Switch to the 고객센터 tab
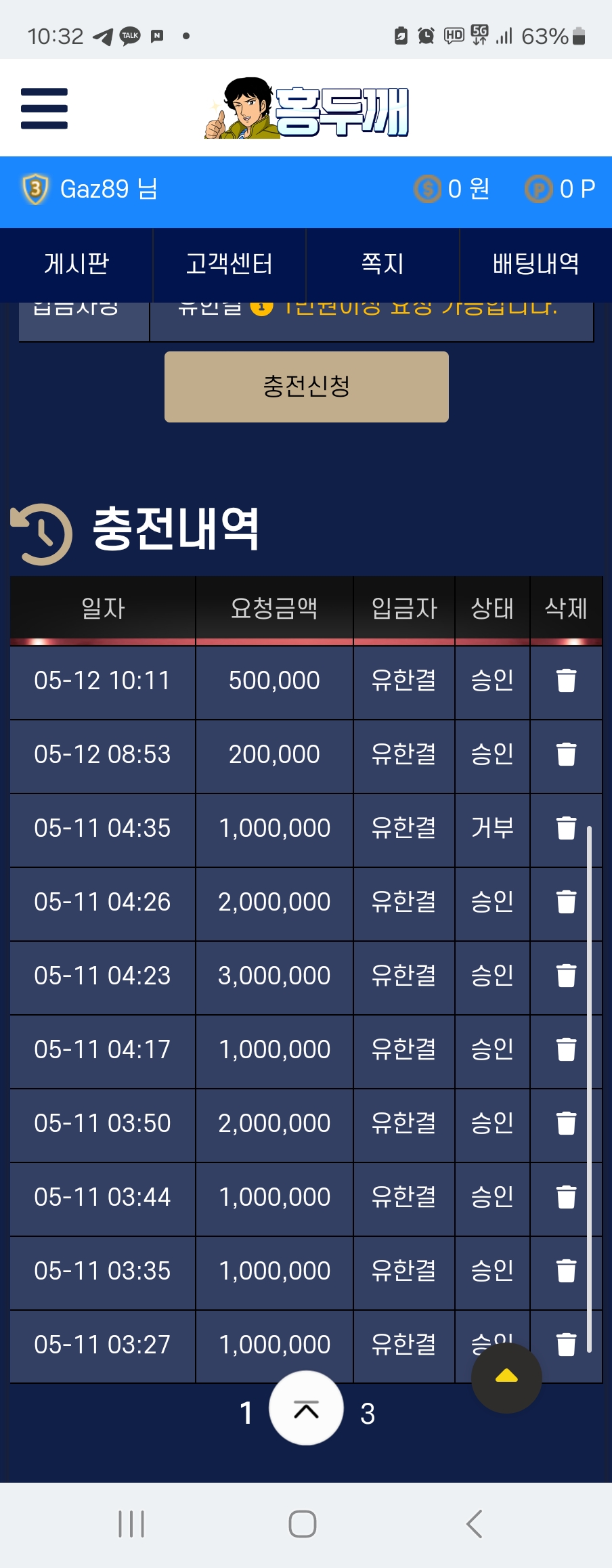 coord(230,264)
